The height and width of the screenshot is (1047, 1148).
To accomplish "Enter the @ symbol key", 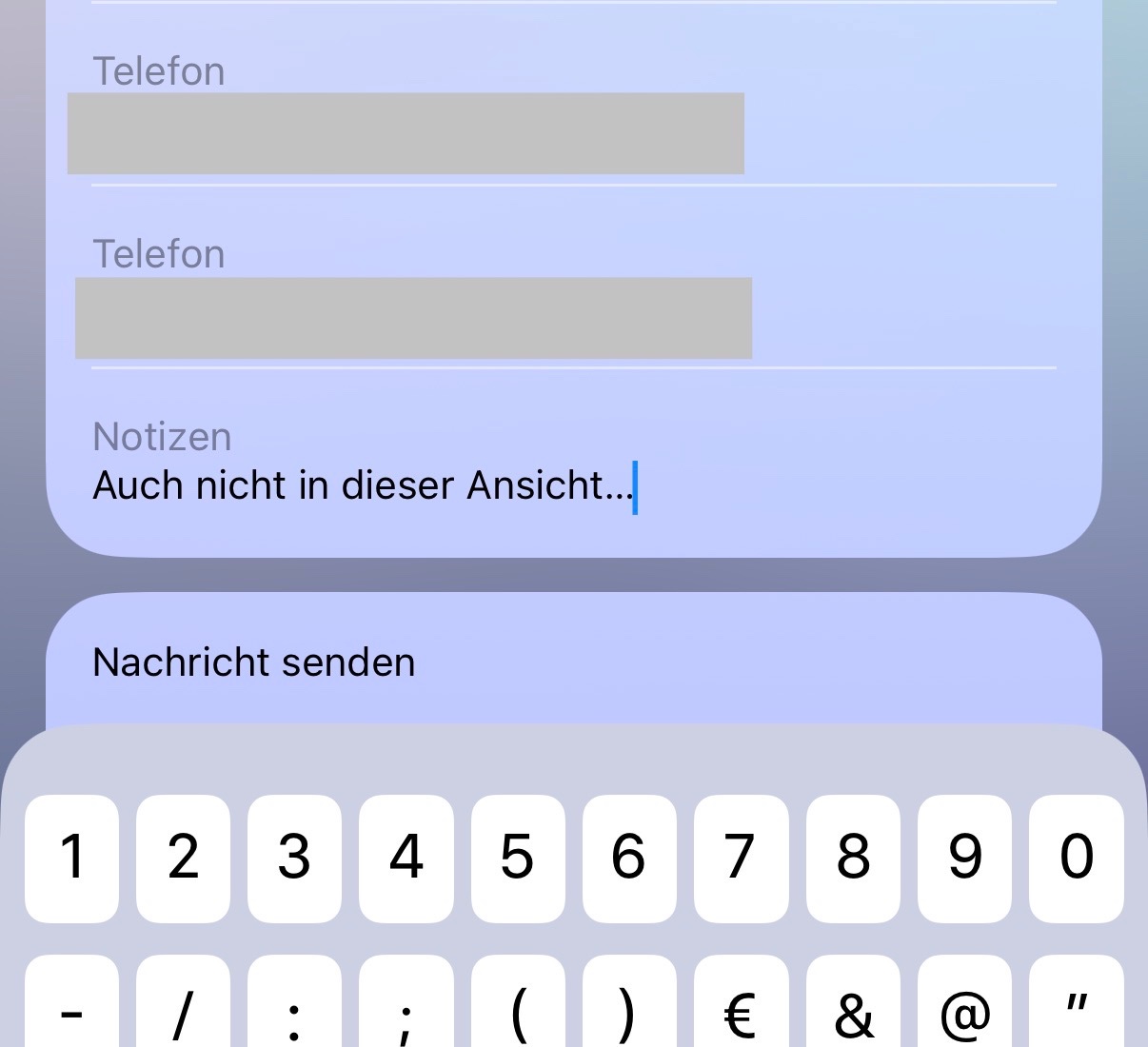I will pos(964,1001).
